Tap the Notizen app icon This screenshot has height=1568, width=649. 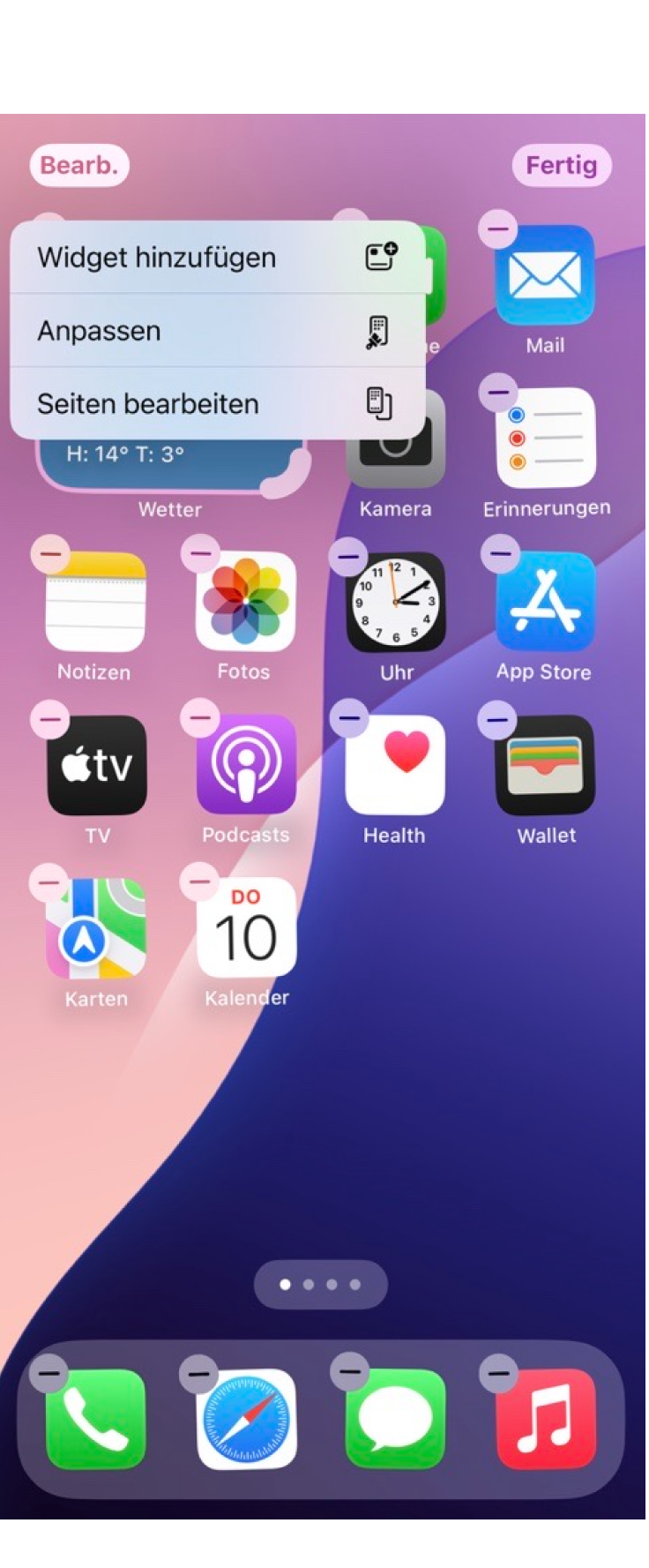[x=95, y=602]
